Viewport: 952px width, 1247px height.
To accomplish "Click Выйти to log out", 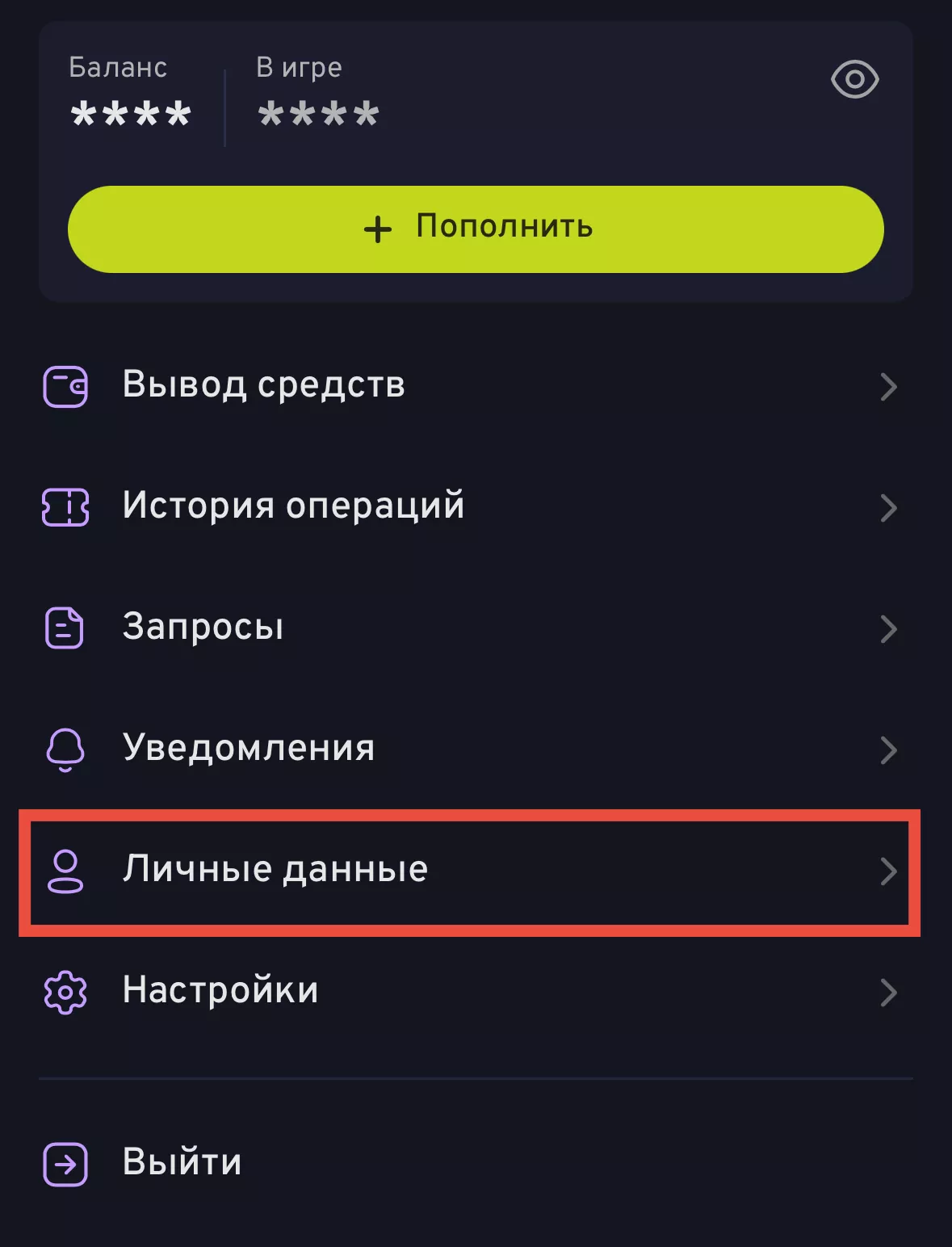I will click(x=180, y=1163).
